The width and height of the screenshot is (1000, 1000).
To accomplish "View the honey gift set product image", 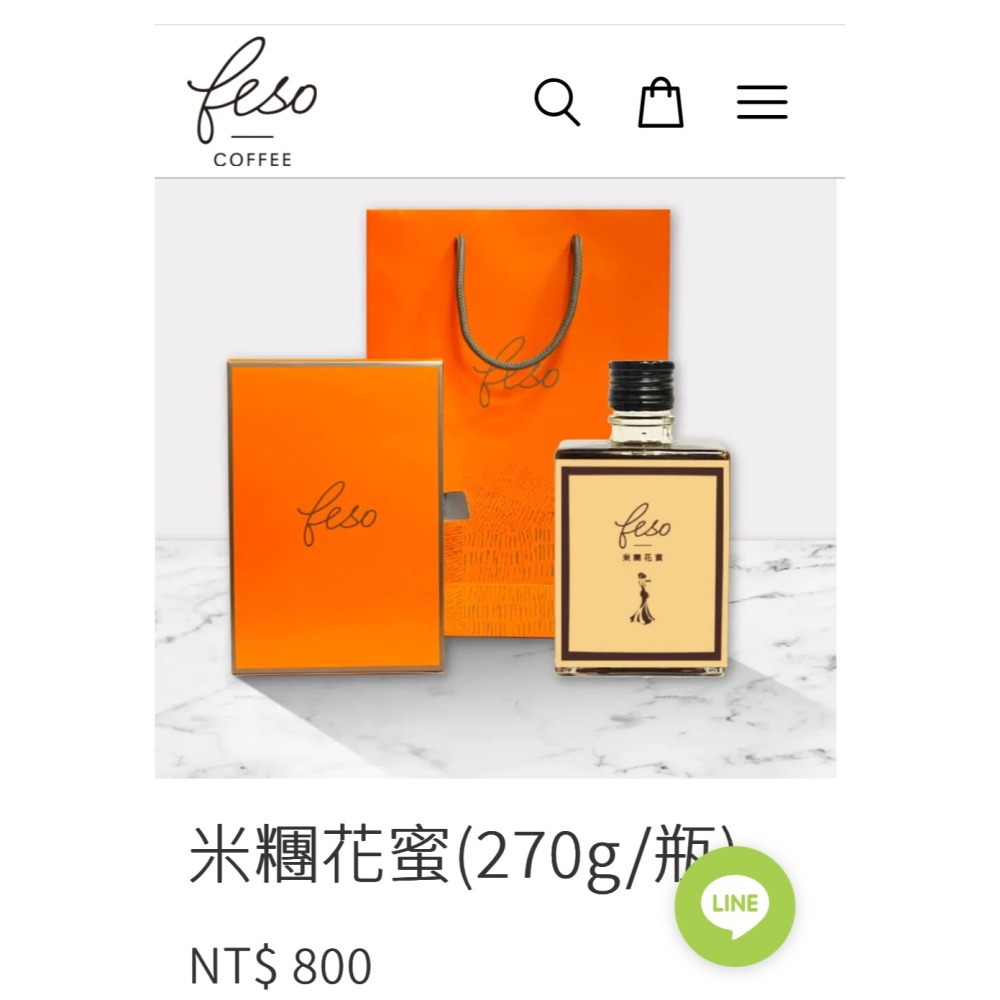I will 495,478.
